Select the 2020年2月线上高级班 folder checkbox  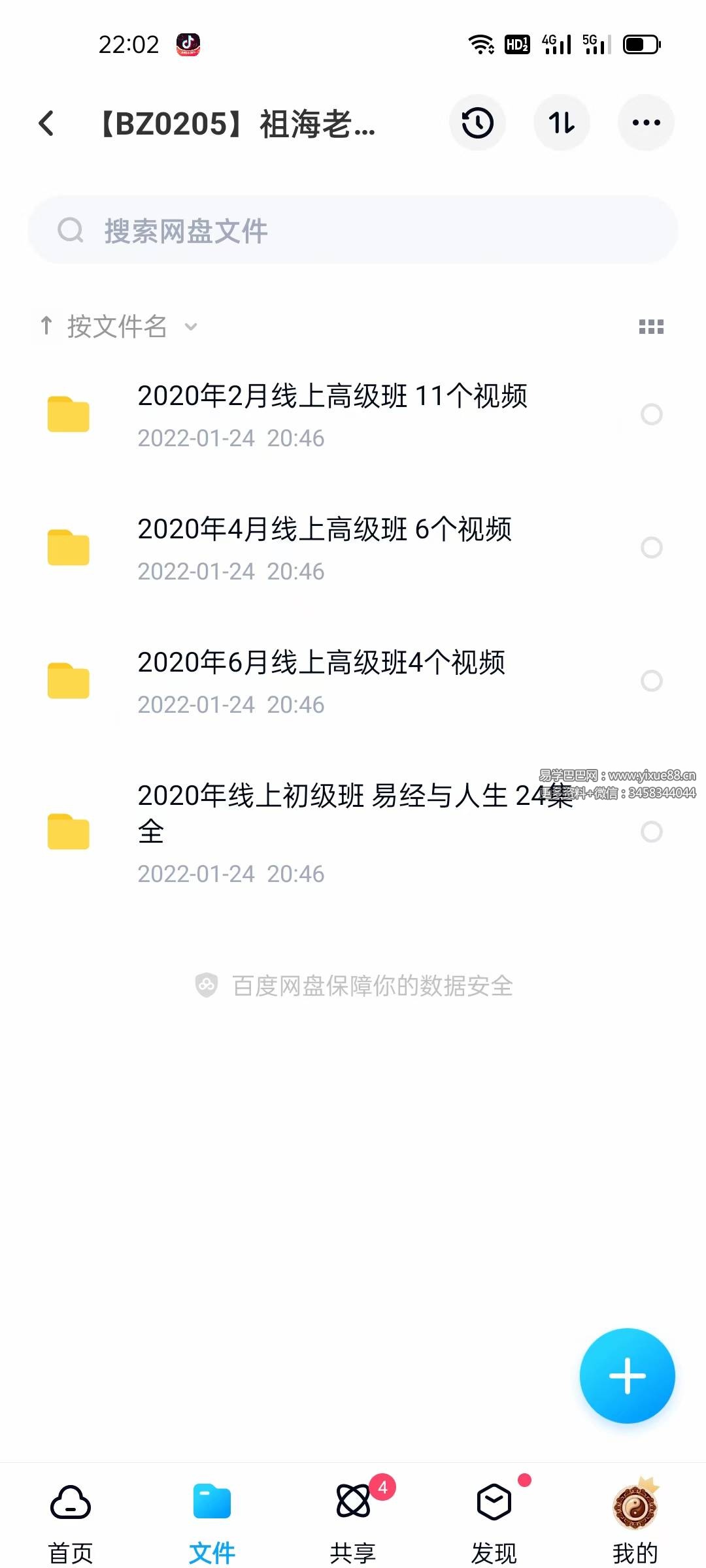coord(652,414)
